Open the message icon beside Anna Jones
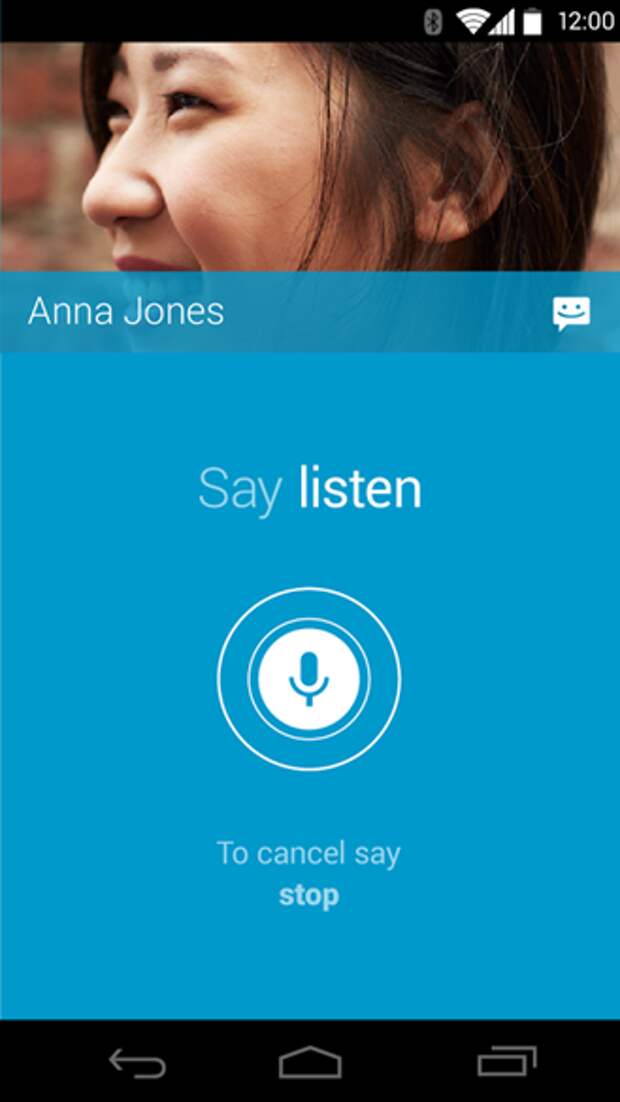620x1102 pixels. coord(571,313)
